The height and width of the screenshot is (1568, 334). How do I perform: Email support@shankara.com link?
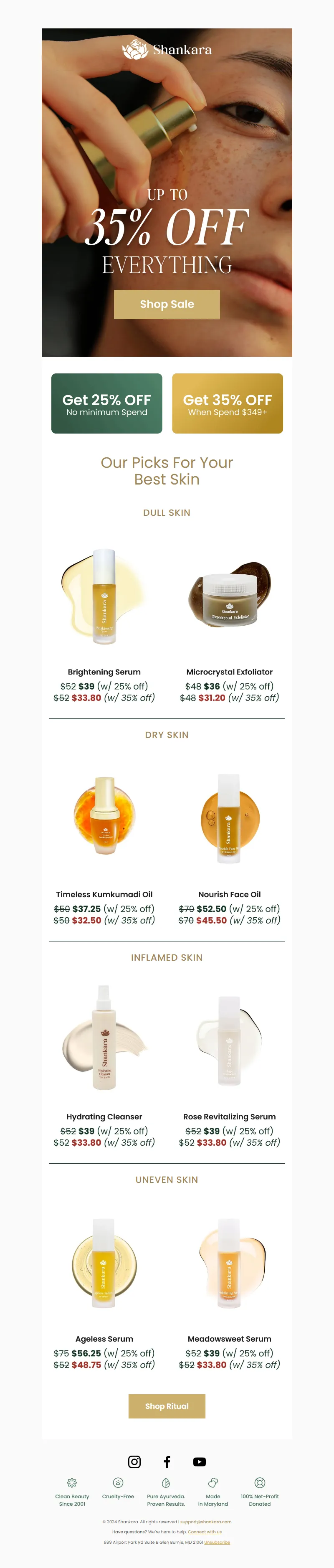tap(206, 1521)
